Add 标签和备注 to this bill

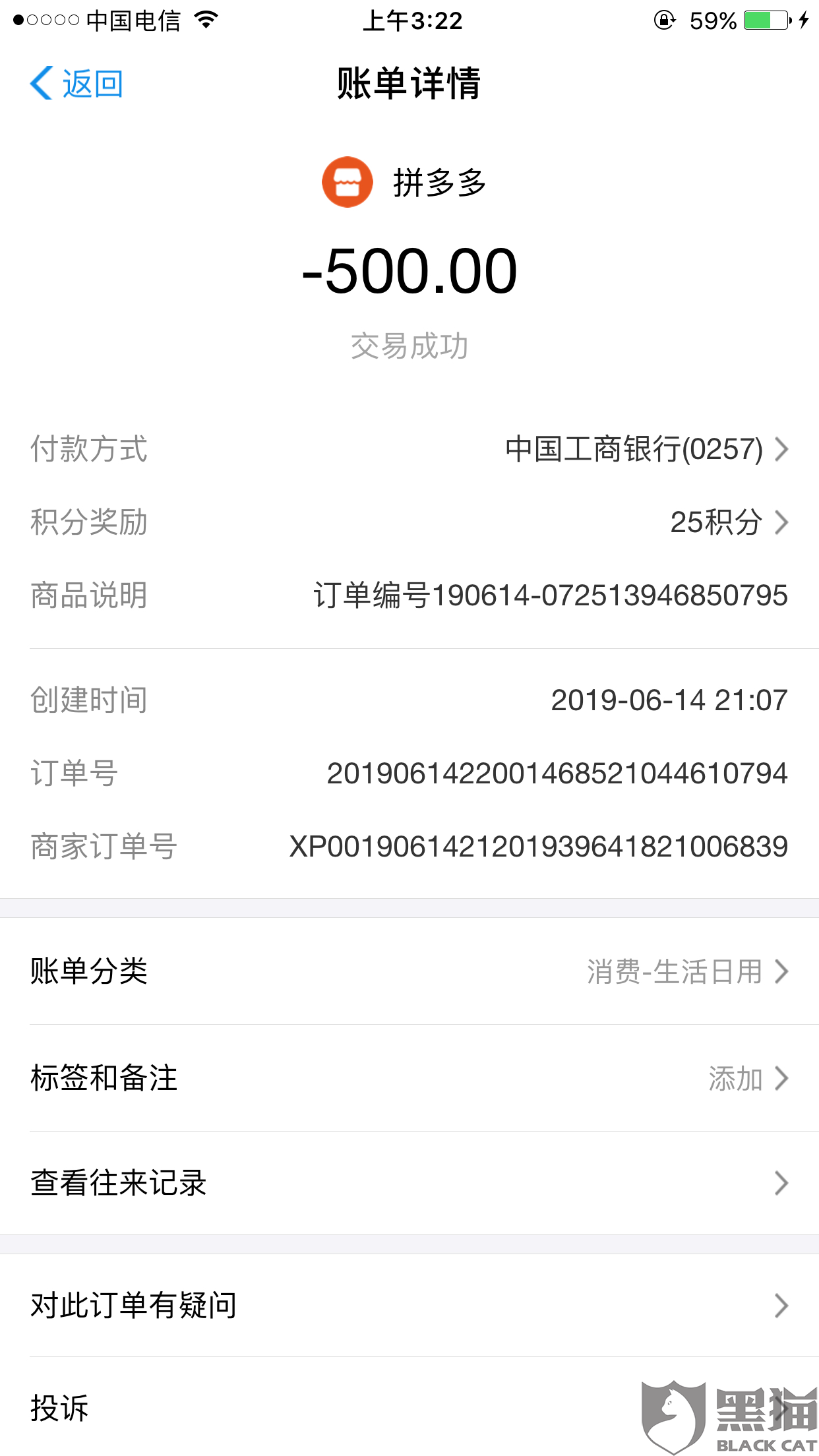409,1078
